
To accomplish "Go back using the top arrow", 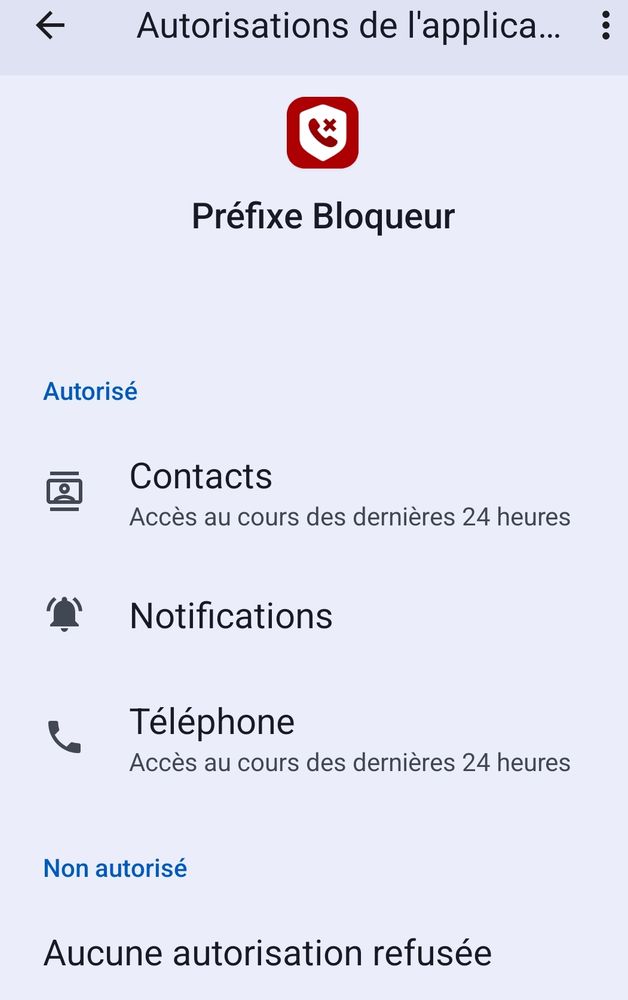I will [x=49, y=27].
